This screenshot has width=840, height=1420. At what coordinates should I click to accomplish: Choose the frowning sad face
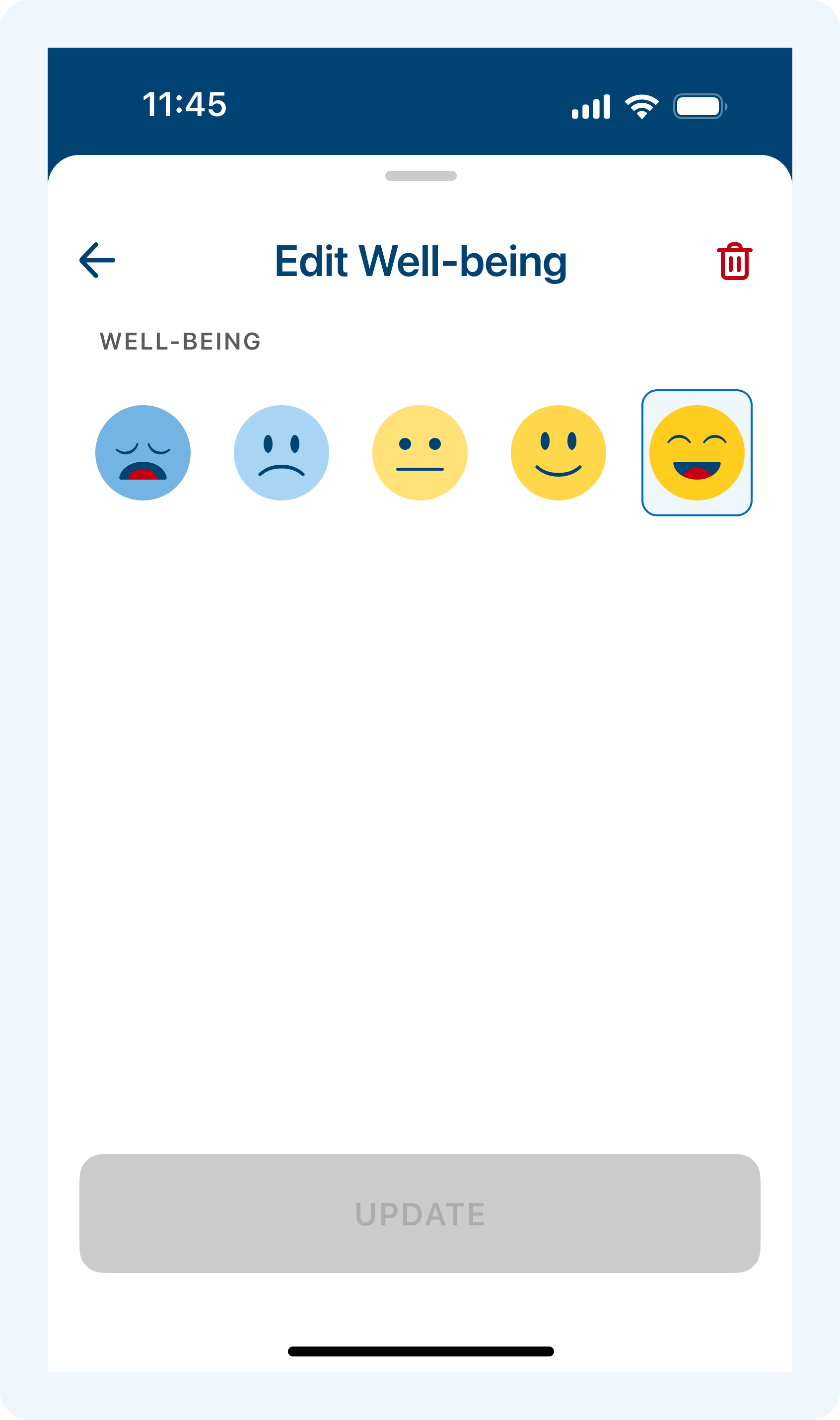point(281,453)
